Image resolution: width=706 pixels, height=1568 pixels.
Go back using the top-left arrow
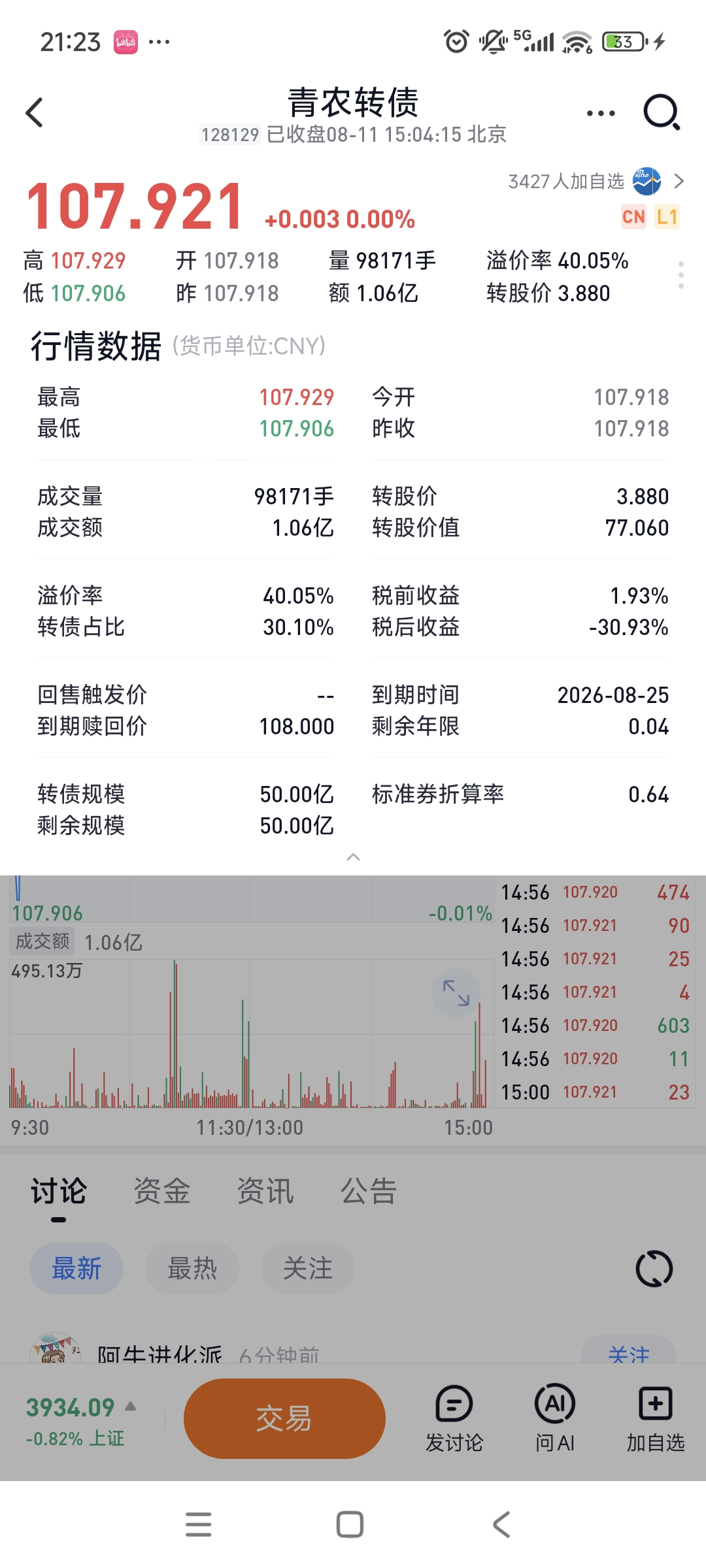click(x=34, y=112)
